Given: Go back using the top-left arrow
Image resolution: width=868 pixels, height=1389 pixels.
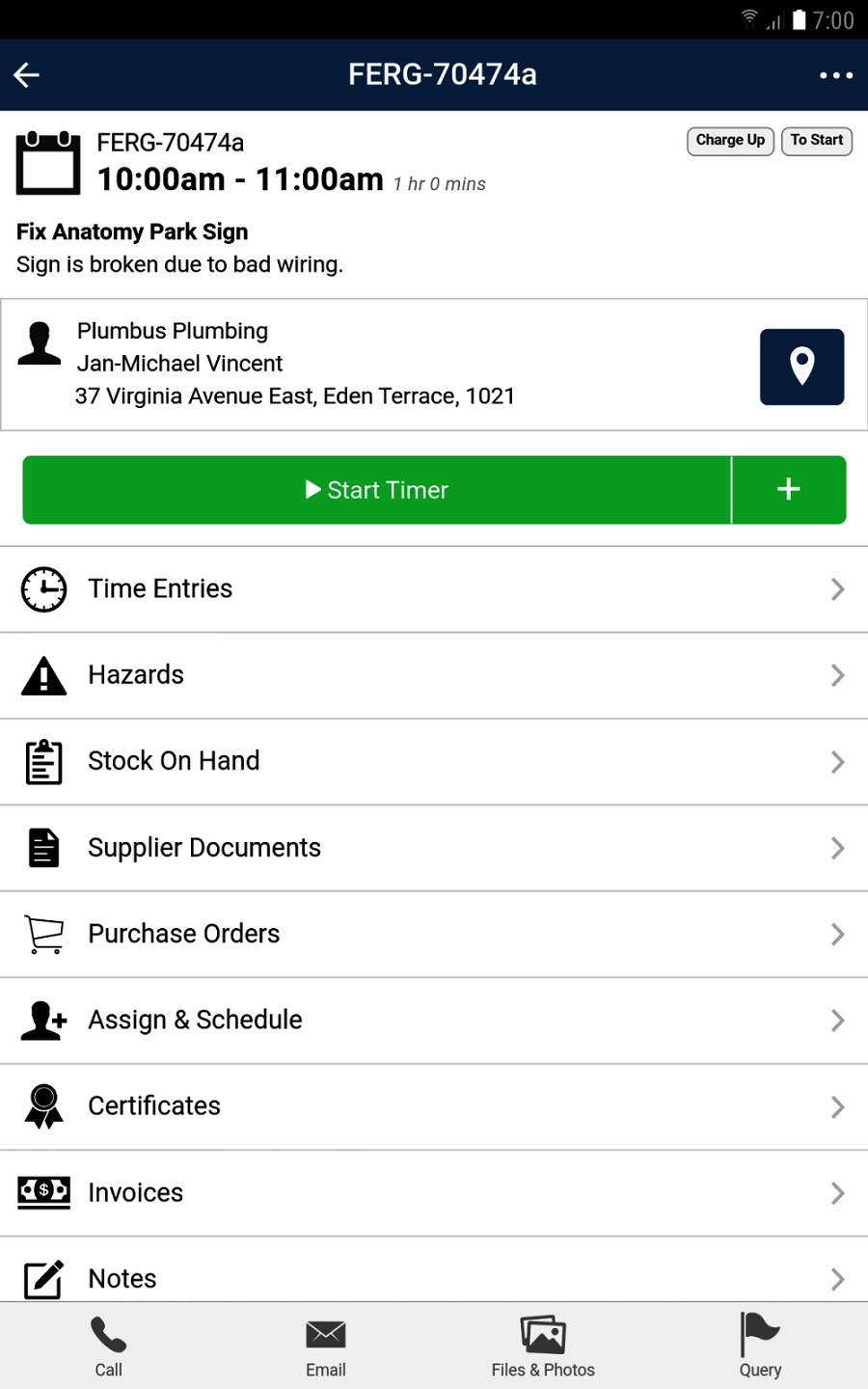Looking at the screenshot, I should [x=27, y=75].
